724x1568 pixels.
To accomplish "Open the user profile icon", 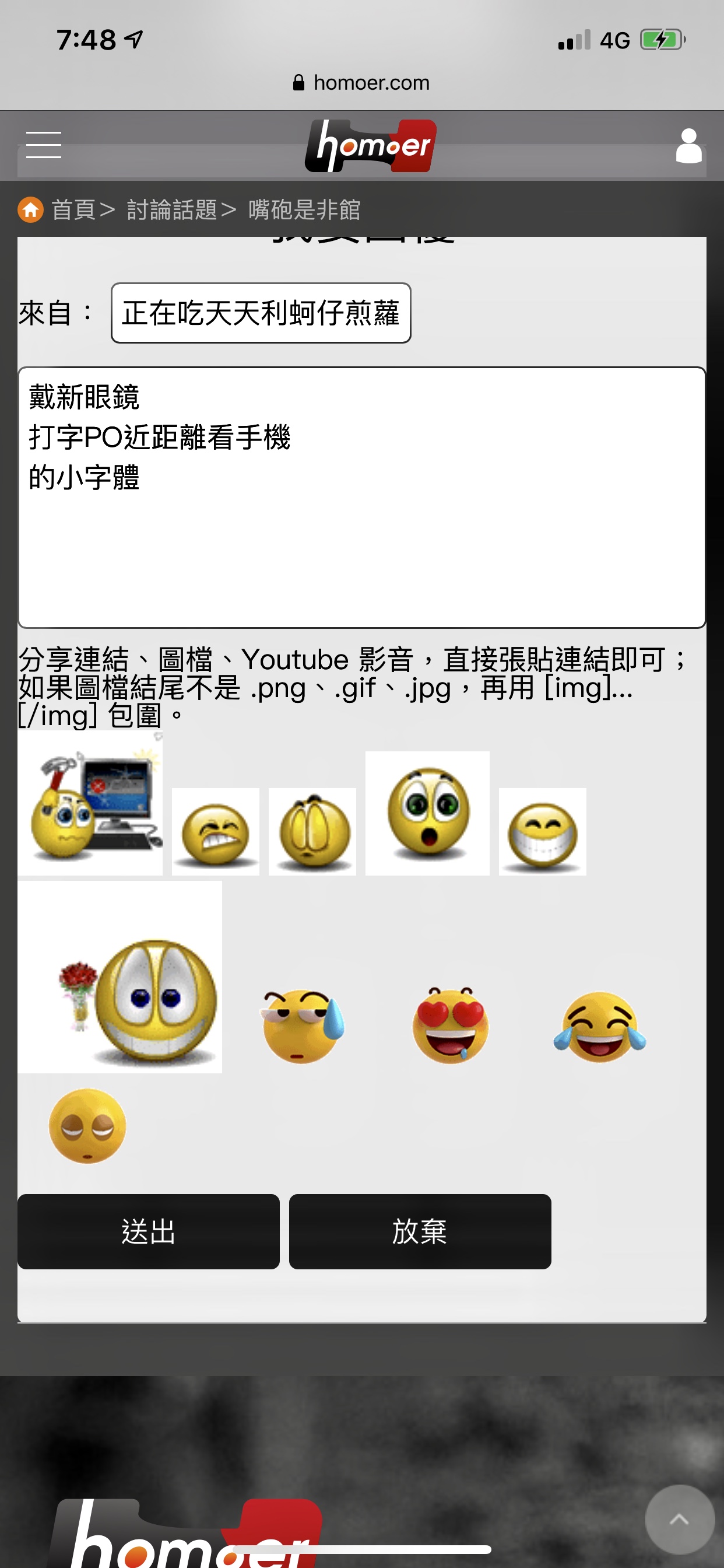I will click(x=688, y=146).
